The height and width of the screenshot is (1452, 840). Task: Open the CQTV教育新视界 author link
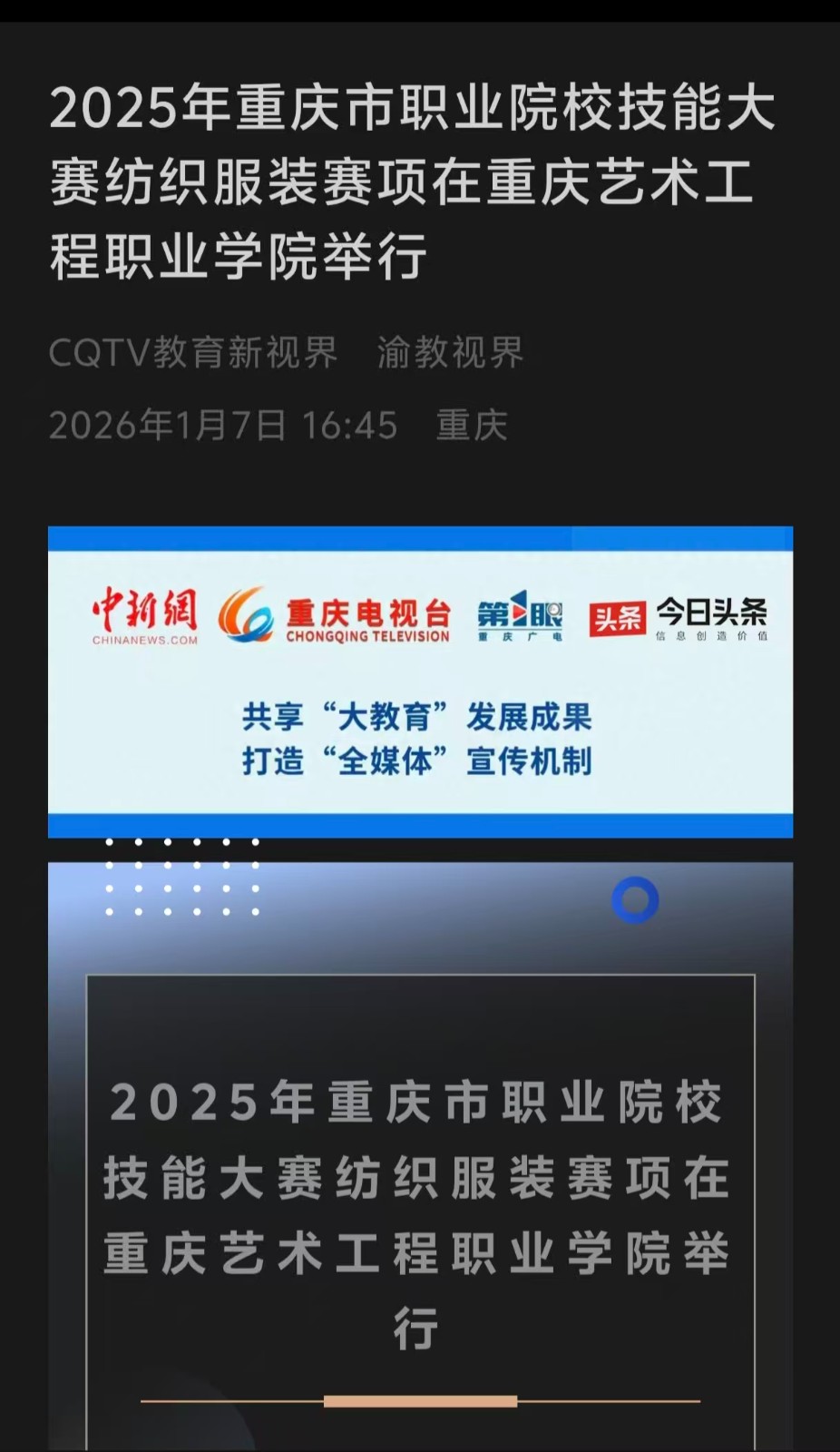[x=193, y=352]
